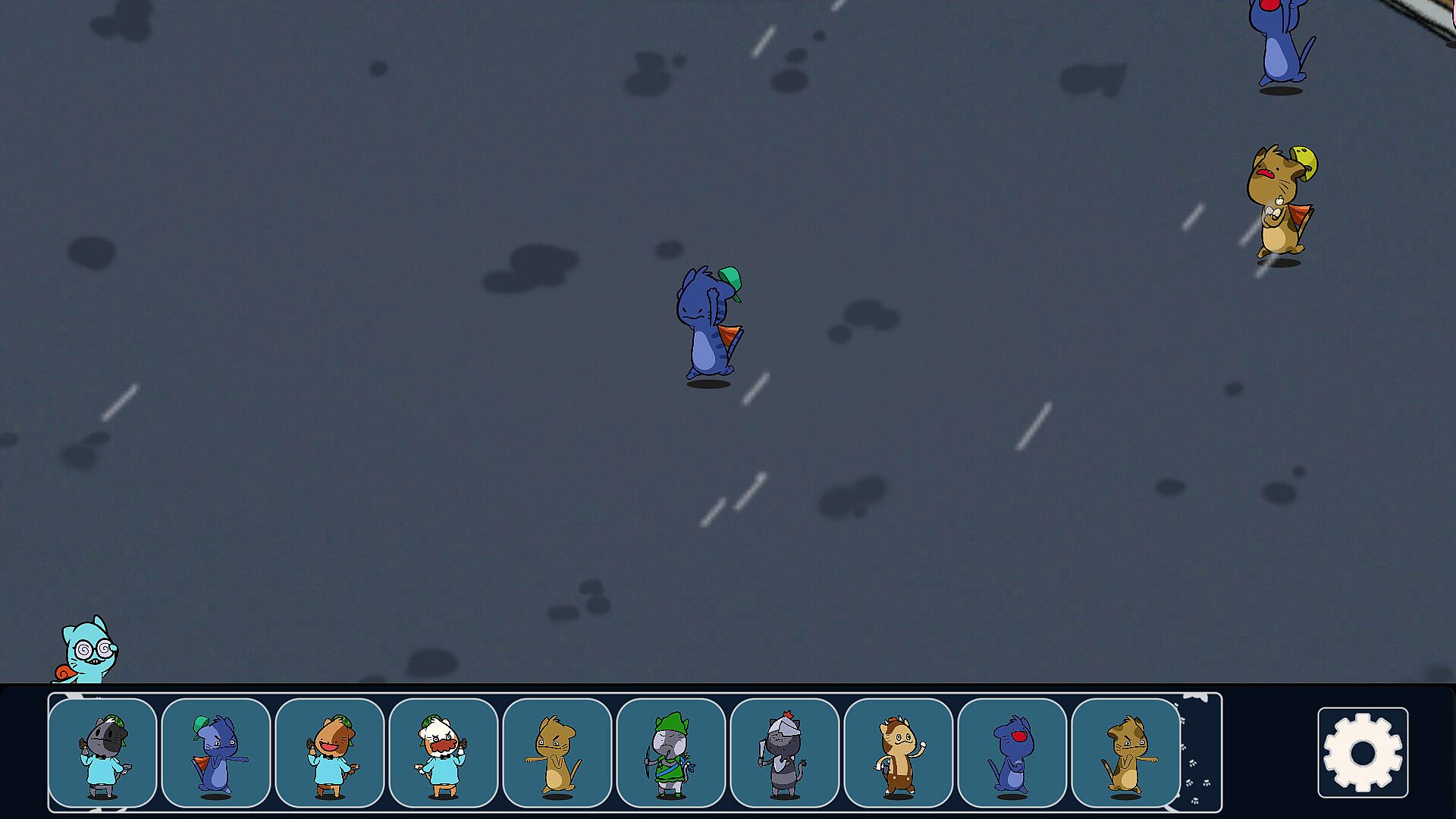Select the gray cat in the blue shirt
Viewport: 1456px width, 819px height.
(102, 752)
